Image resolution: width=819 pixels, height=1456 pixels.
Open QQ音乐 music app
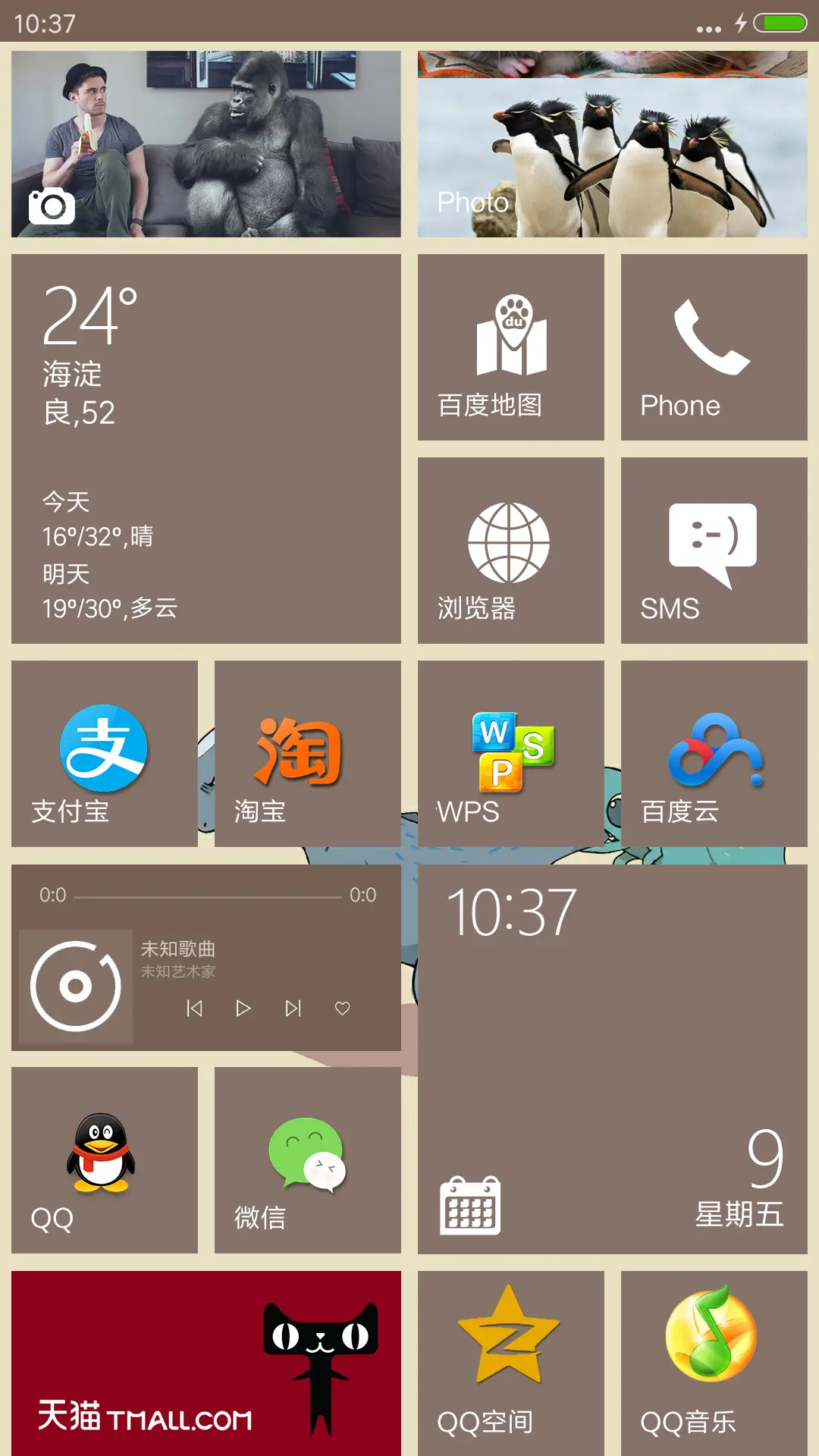point(713,1357)
